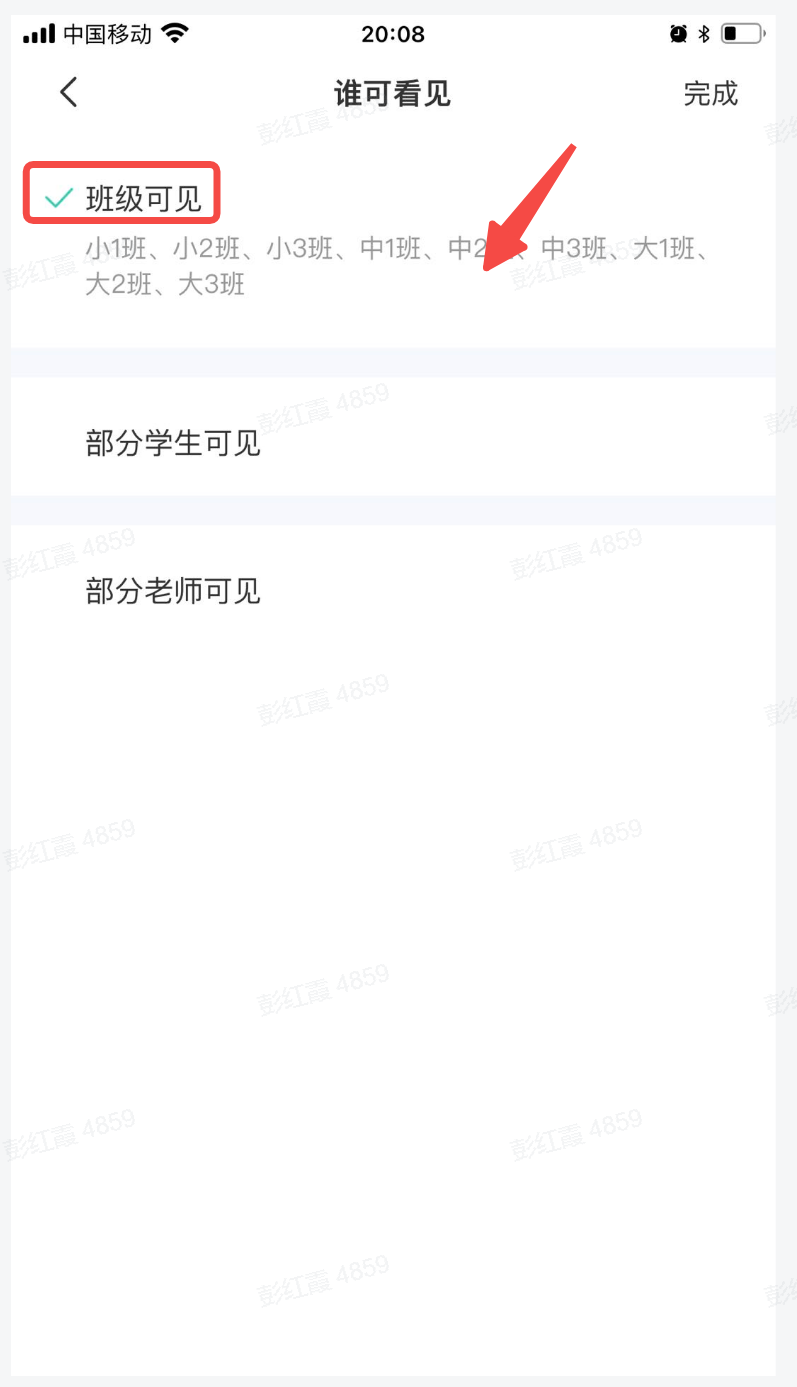This screenshot has width=797, height=1387.
Task: Choose 部分学生可见 visibility
Action: point(173,442)
